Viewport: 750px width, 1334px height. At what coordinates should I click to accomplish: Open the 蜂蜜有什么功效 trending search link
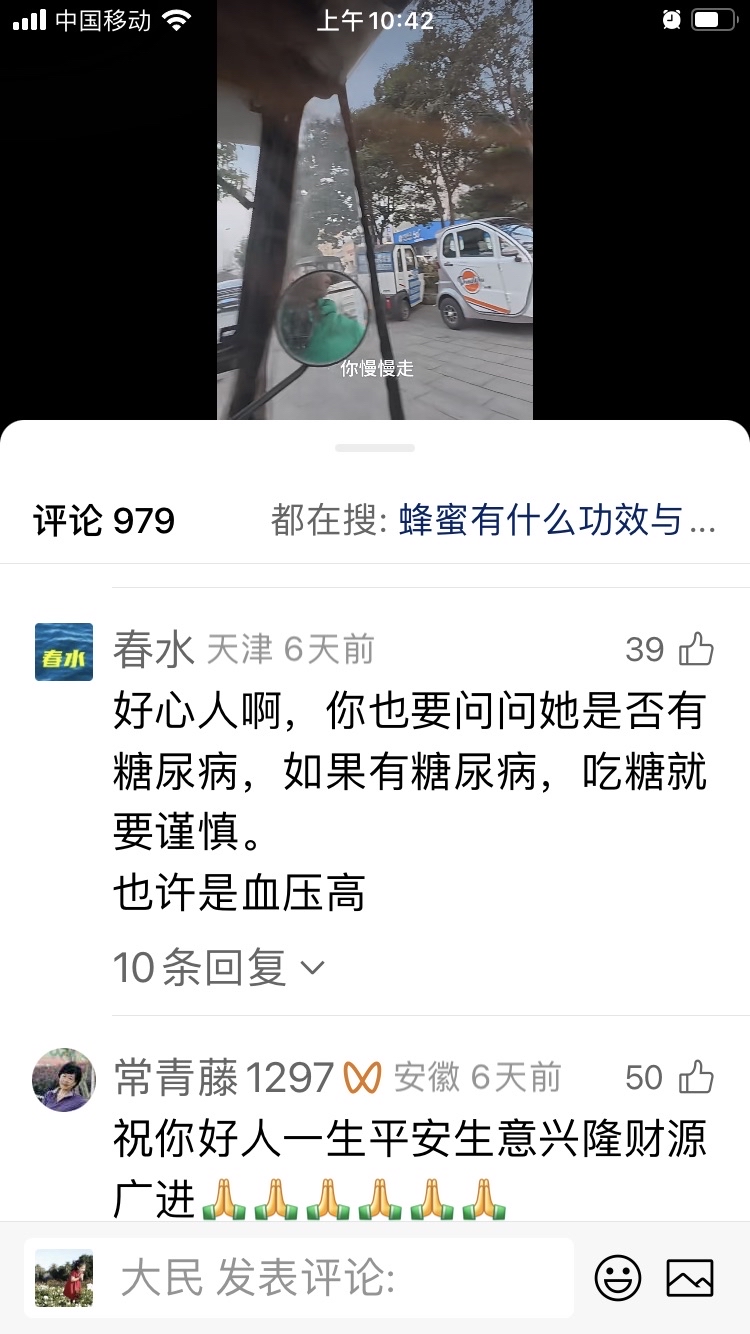(x=556, y=521)
